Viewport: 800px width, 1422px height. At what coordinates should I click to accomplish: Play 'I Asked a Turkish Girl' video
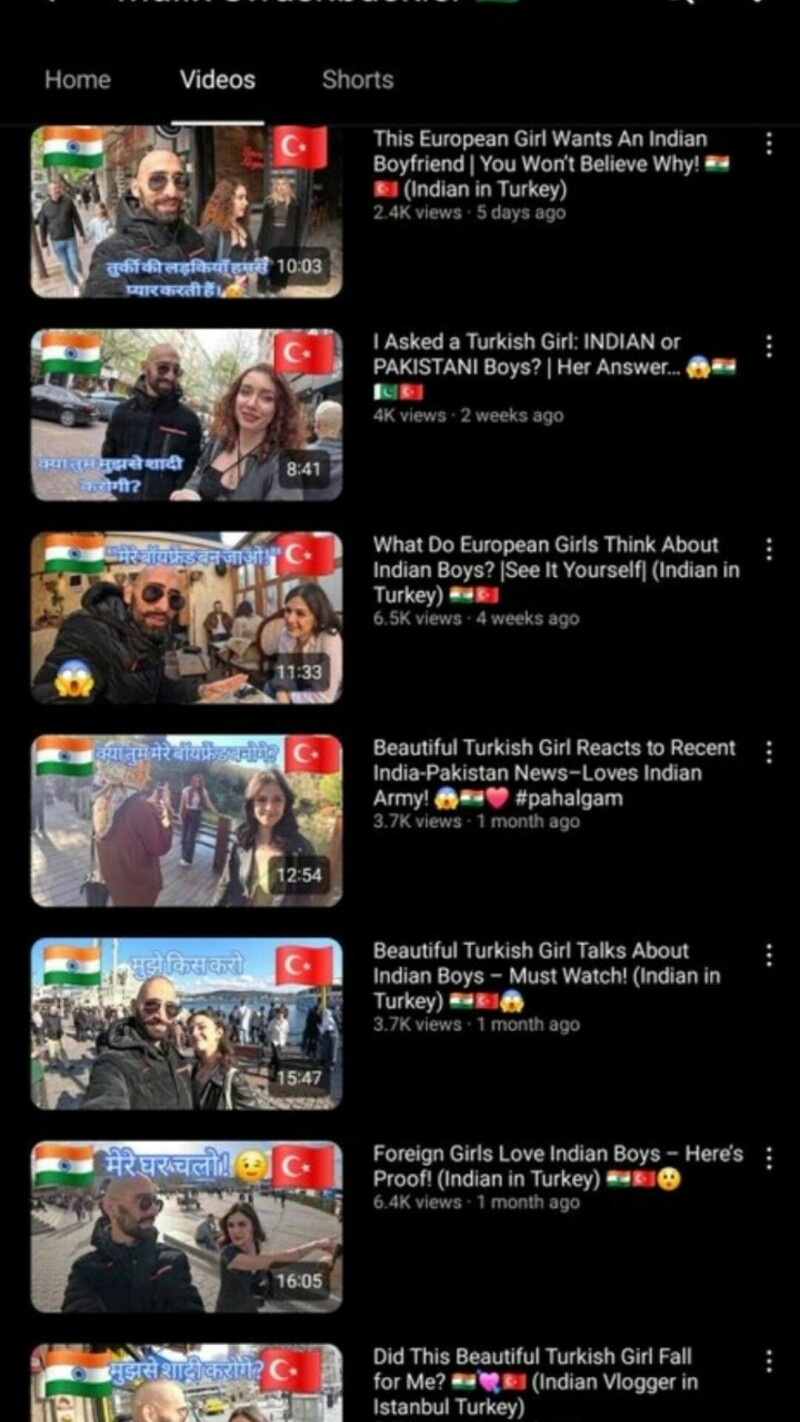click(x=186, y=415)
